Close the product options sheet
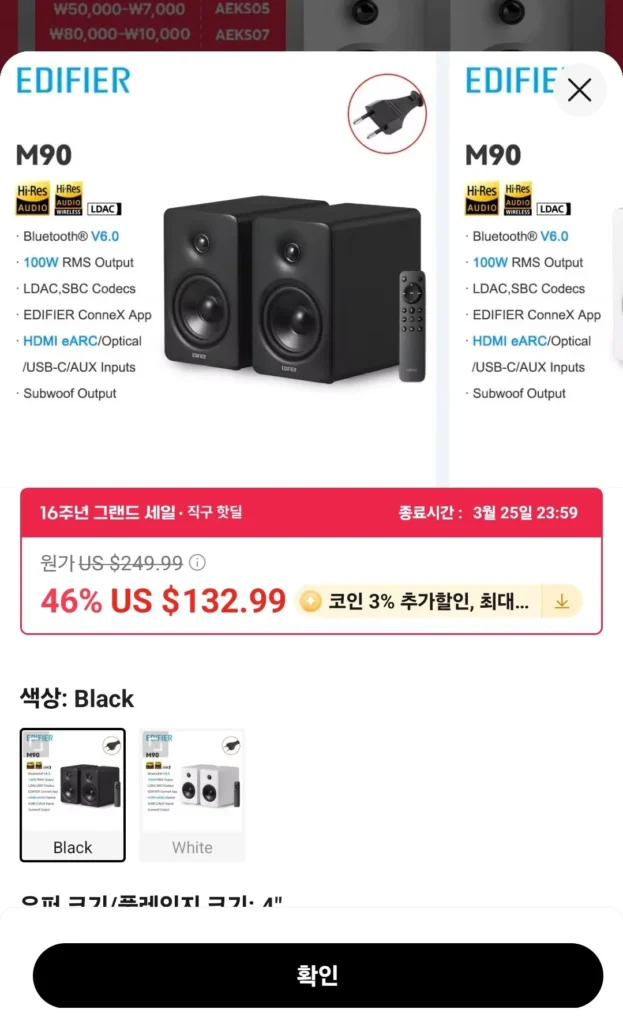The width and height of the screenshot is (623, 1024). pos(579,91)
